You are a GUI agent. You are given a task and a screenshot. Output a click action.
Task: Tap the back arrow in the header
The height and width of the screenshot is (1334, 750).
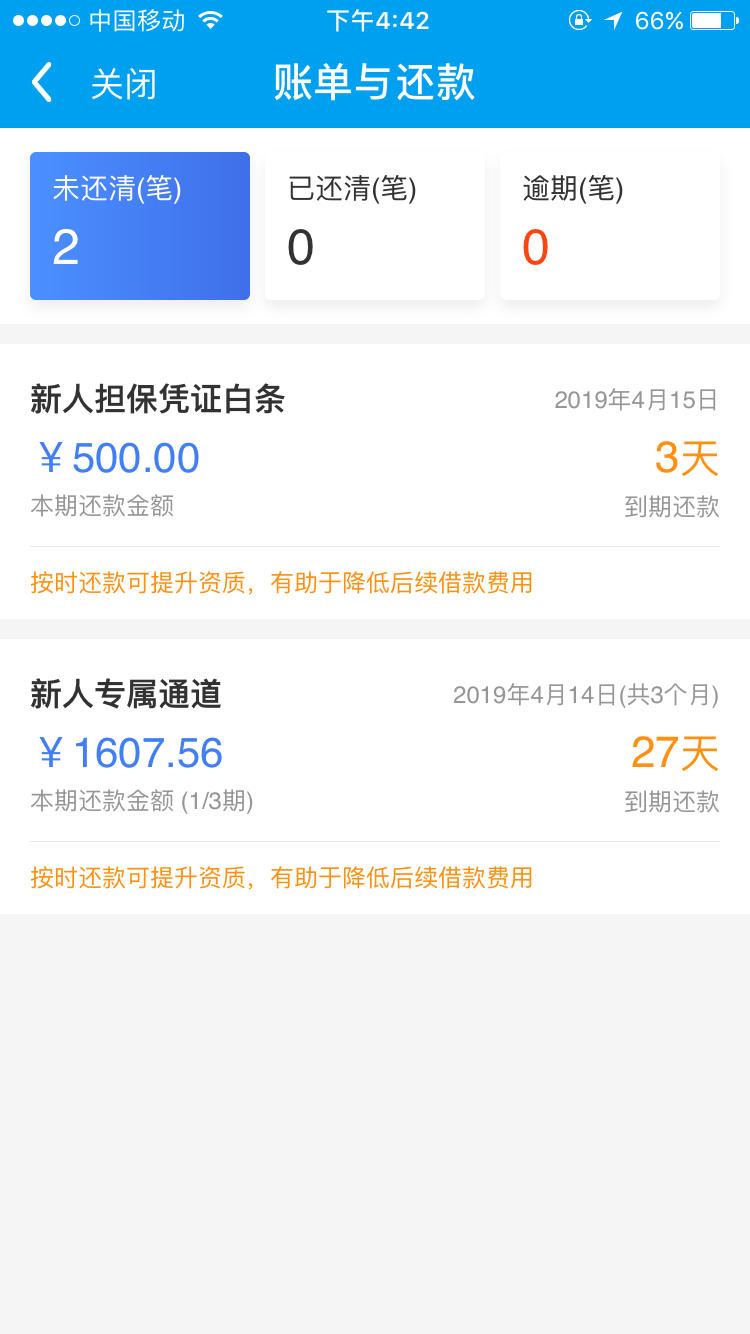pos(41,83)
